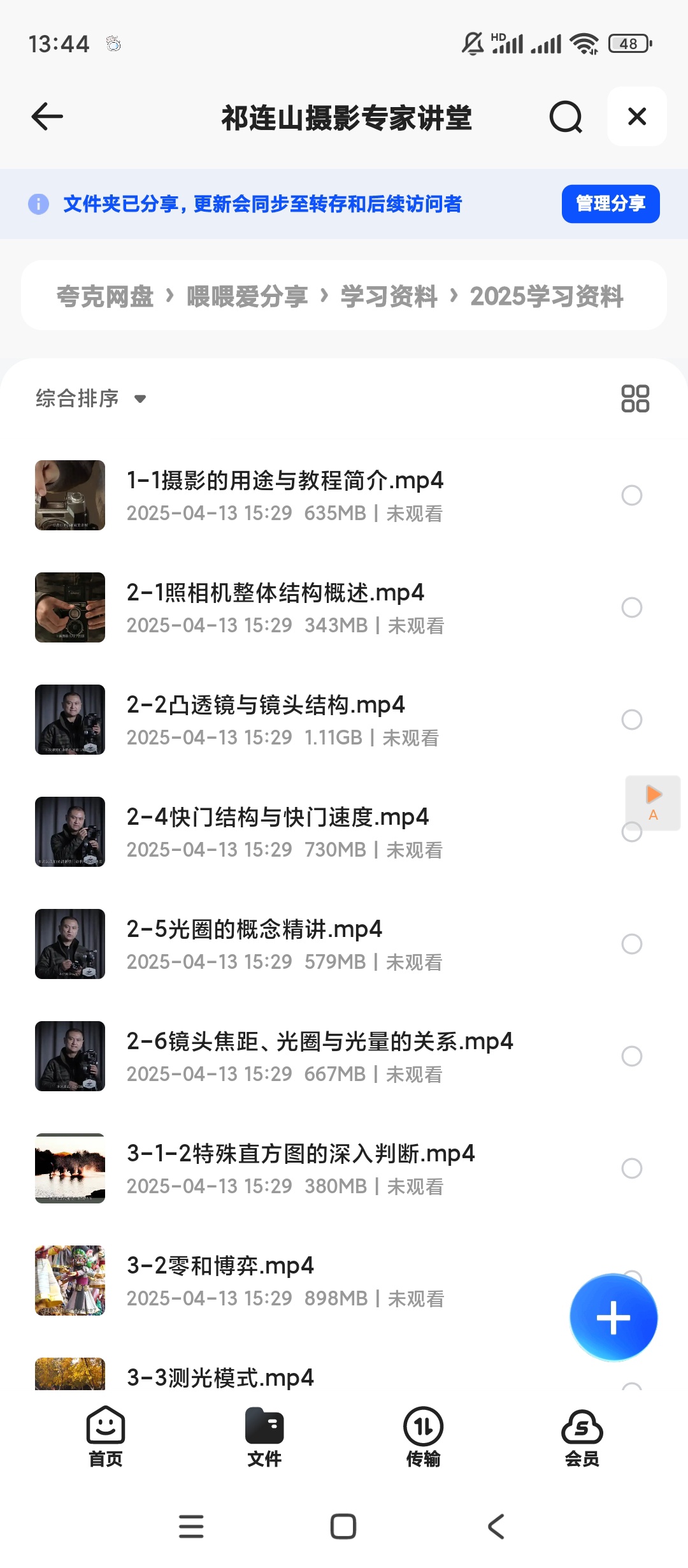Open 2-2凸透镜与镜头结构.mp4 by its title
The width and height of the screenshot is (688, 1568).
(266, 705)
